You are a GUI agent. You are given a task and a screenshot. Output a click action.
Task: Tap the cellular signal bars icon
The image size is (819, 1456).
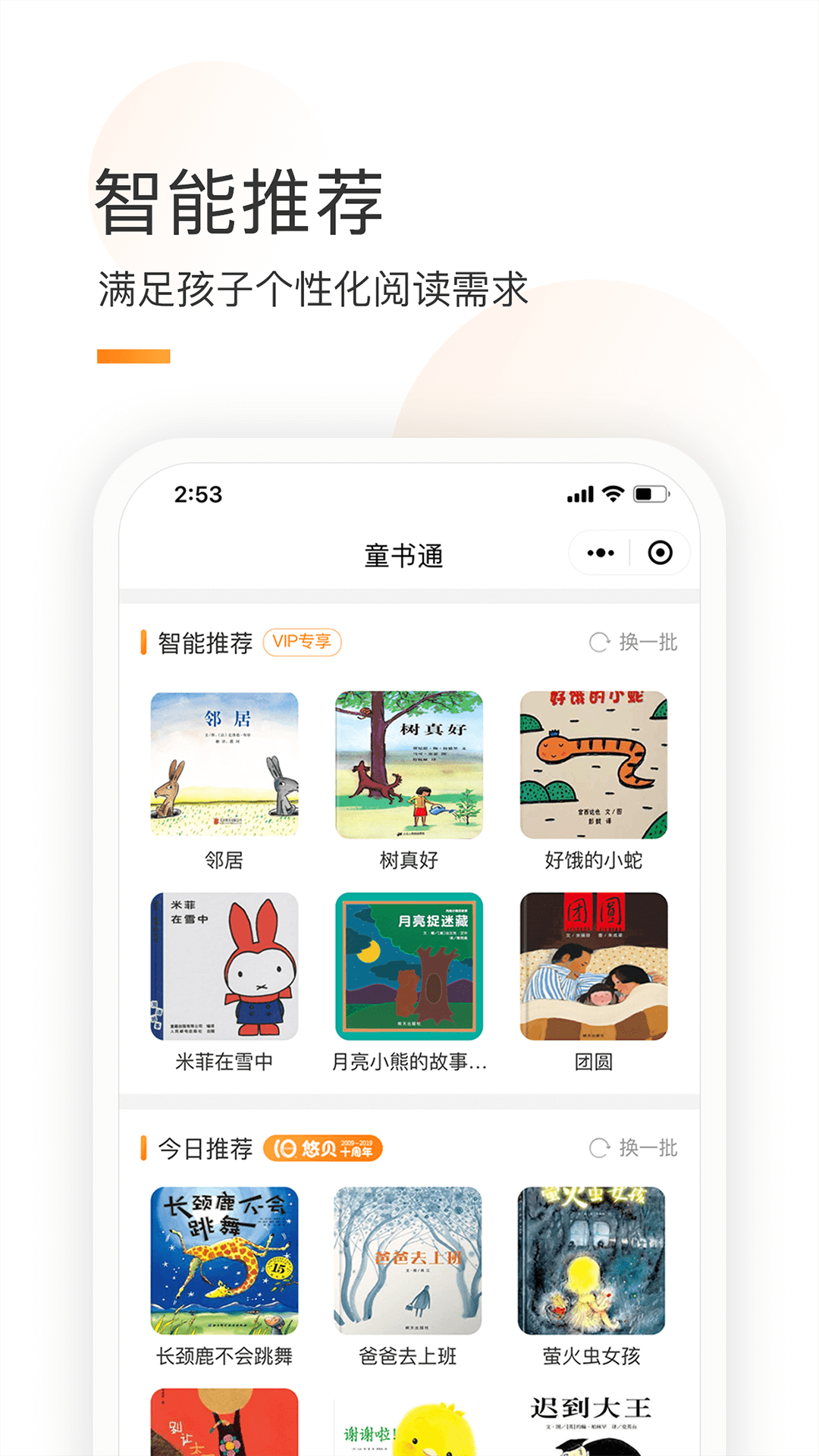coord(579,494)
